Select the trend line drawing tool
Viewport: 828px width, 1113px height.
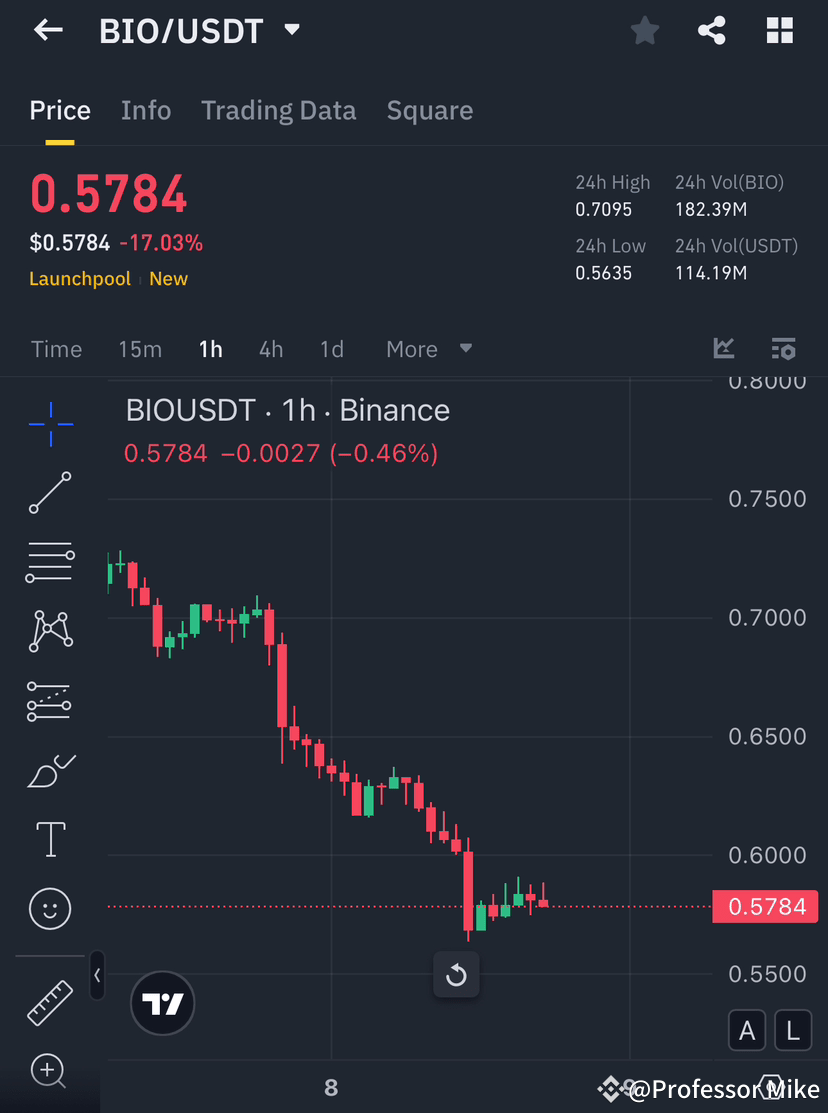pos(50,493)
